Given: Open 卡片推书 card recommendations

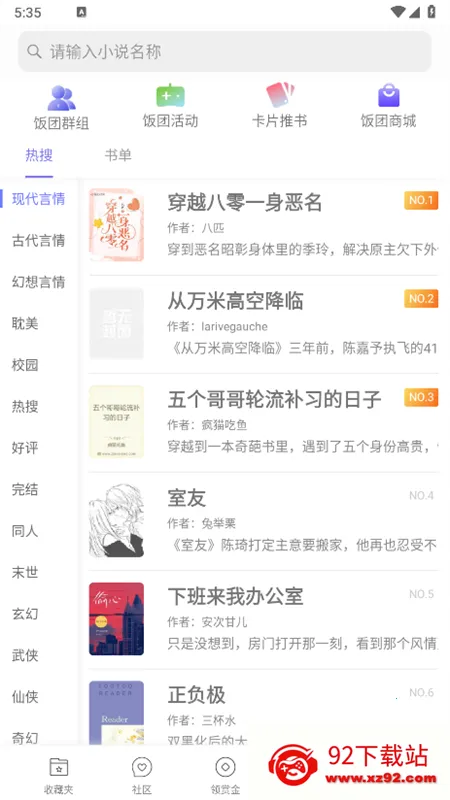Looking at the screenshot, I should pos(280,107).
